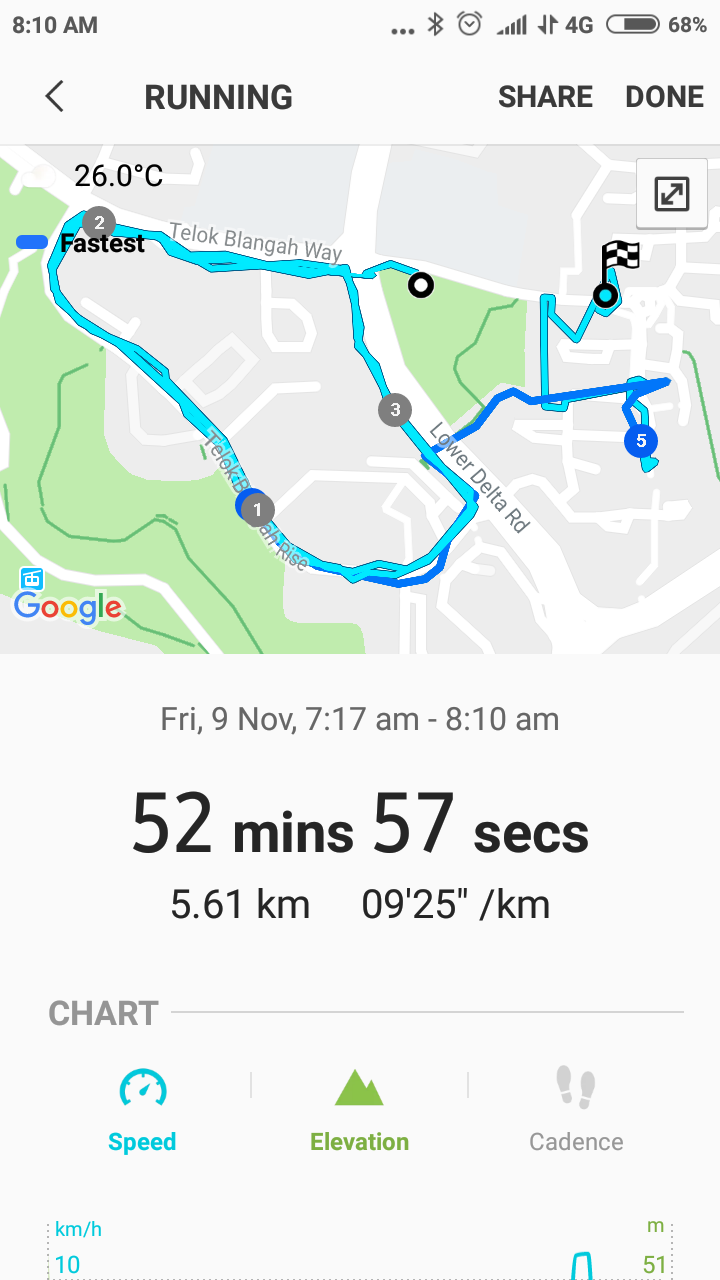Toggle the Elevation chart line
The width and height of the screenshot is (720, 1280).
coord(359,1110)
